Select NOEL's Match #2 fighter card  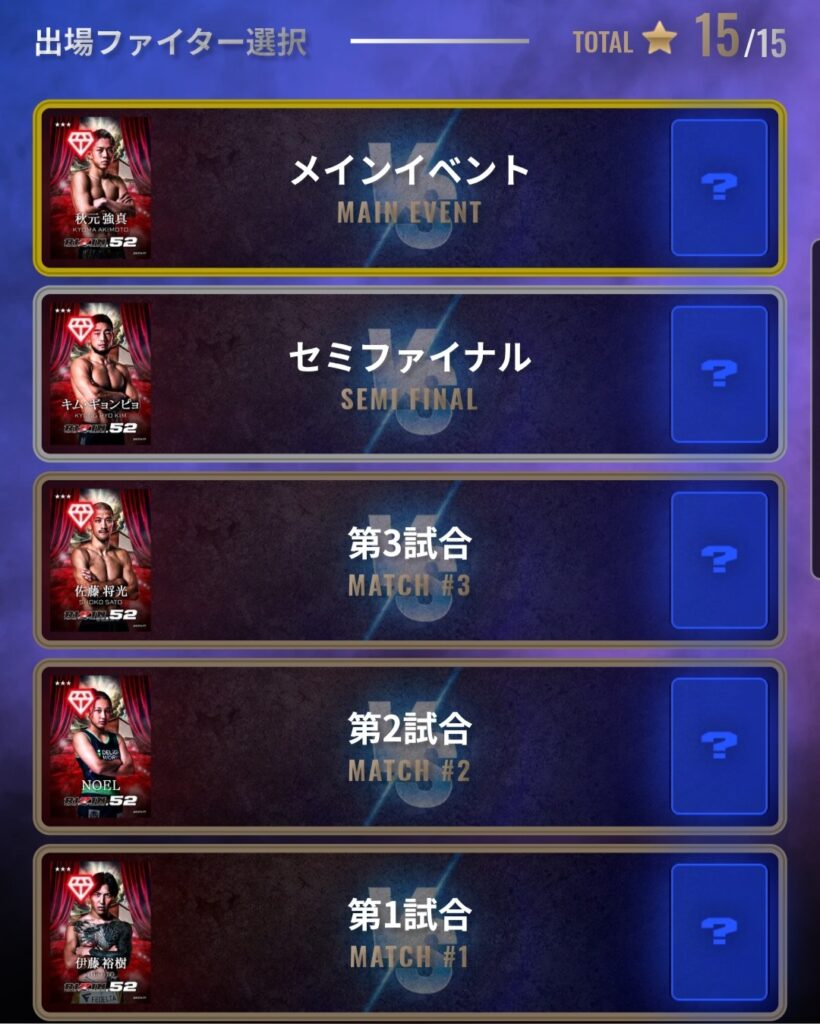click(x=100, y=746)
